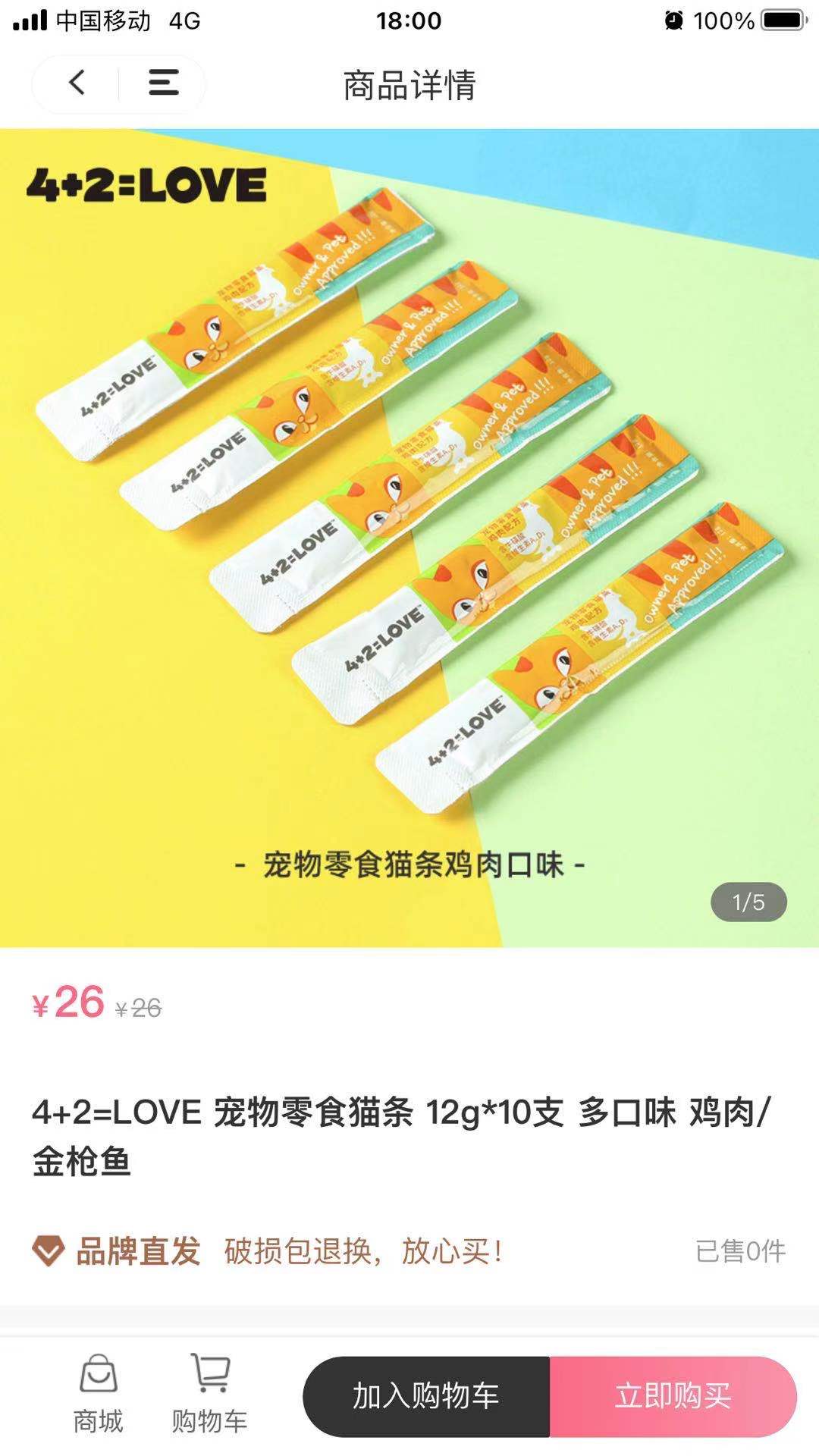Open the hamburger menu in the top bar
Image resolution: width=819 pixels, height=1456 pixels.
[163, 83]
